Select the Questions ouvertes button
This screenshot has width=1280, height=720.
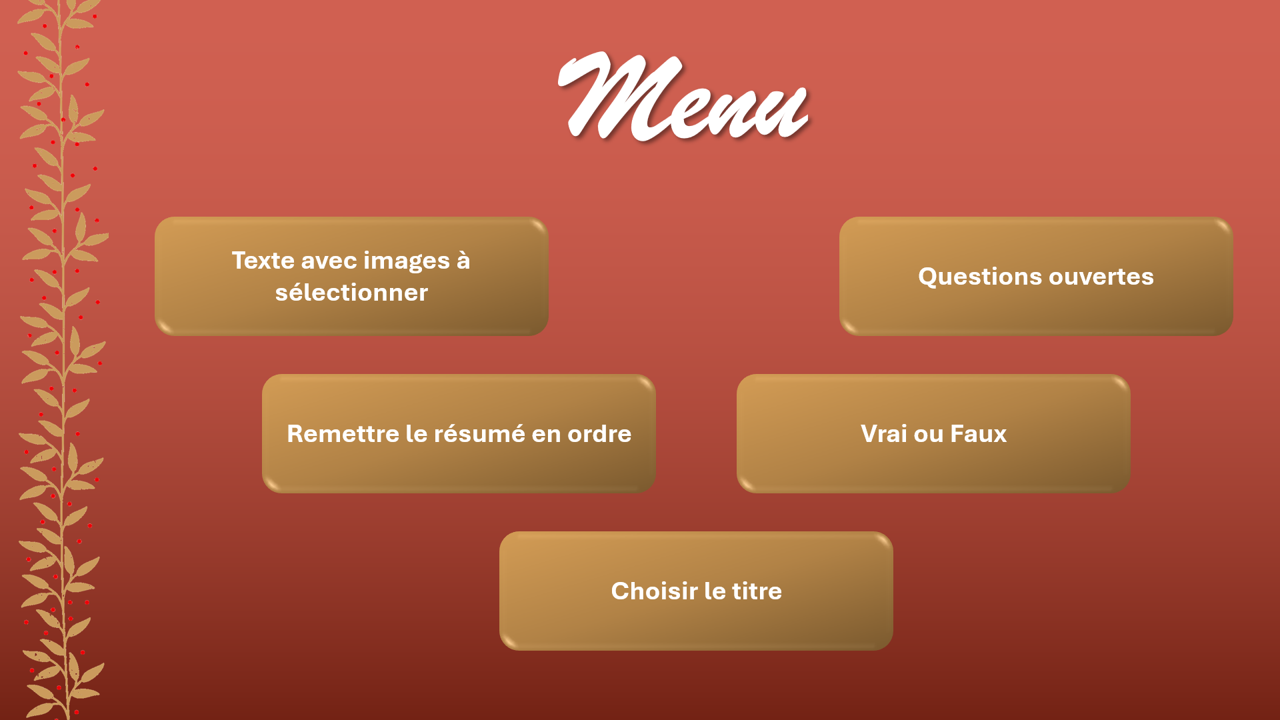[1035, 276]
